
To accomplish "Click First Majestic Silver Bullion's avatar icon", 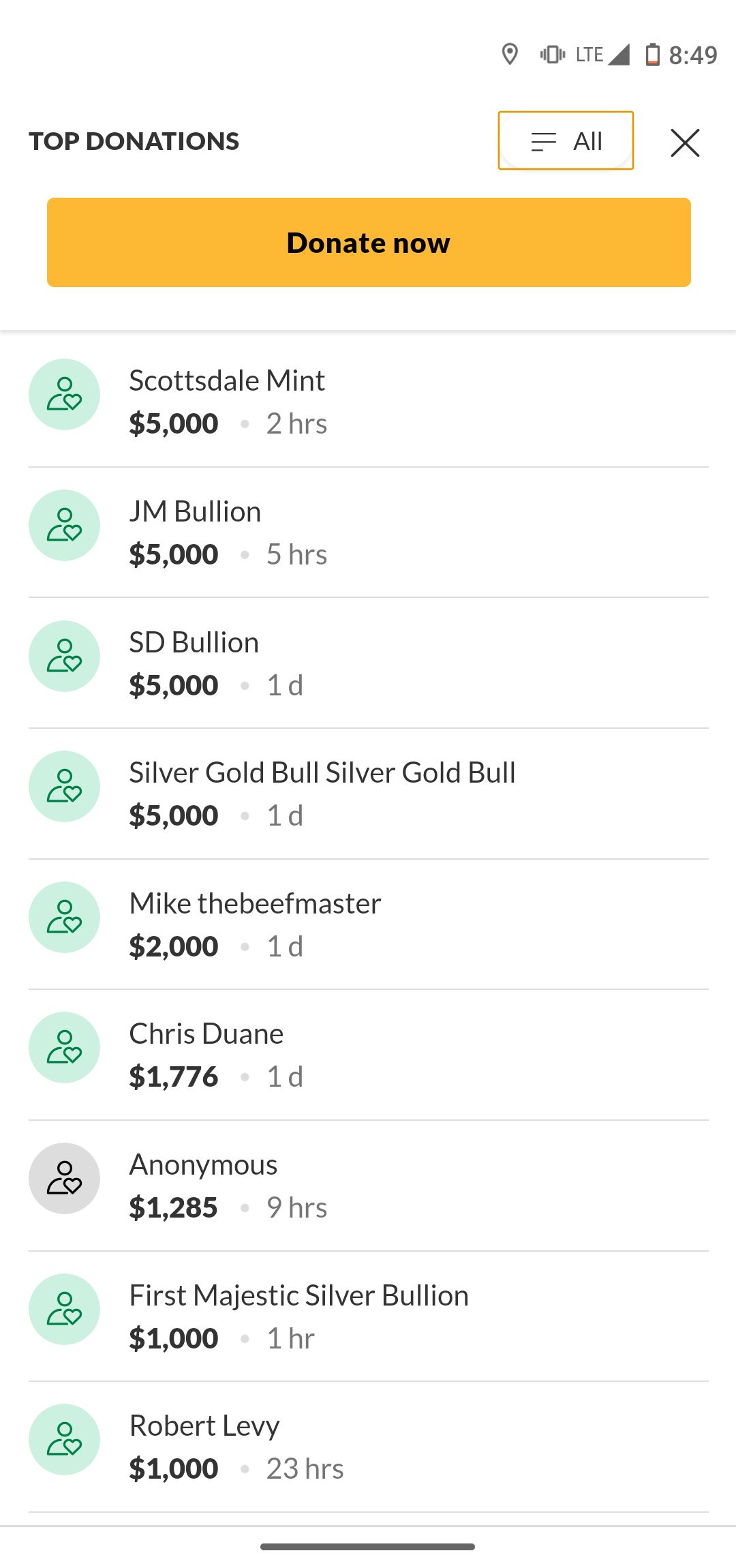I will pos(64,1309).
